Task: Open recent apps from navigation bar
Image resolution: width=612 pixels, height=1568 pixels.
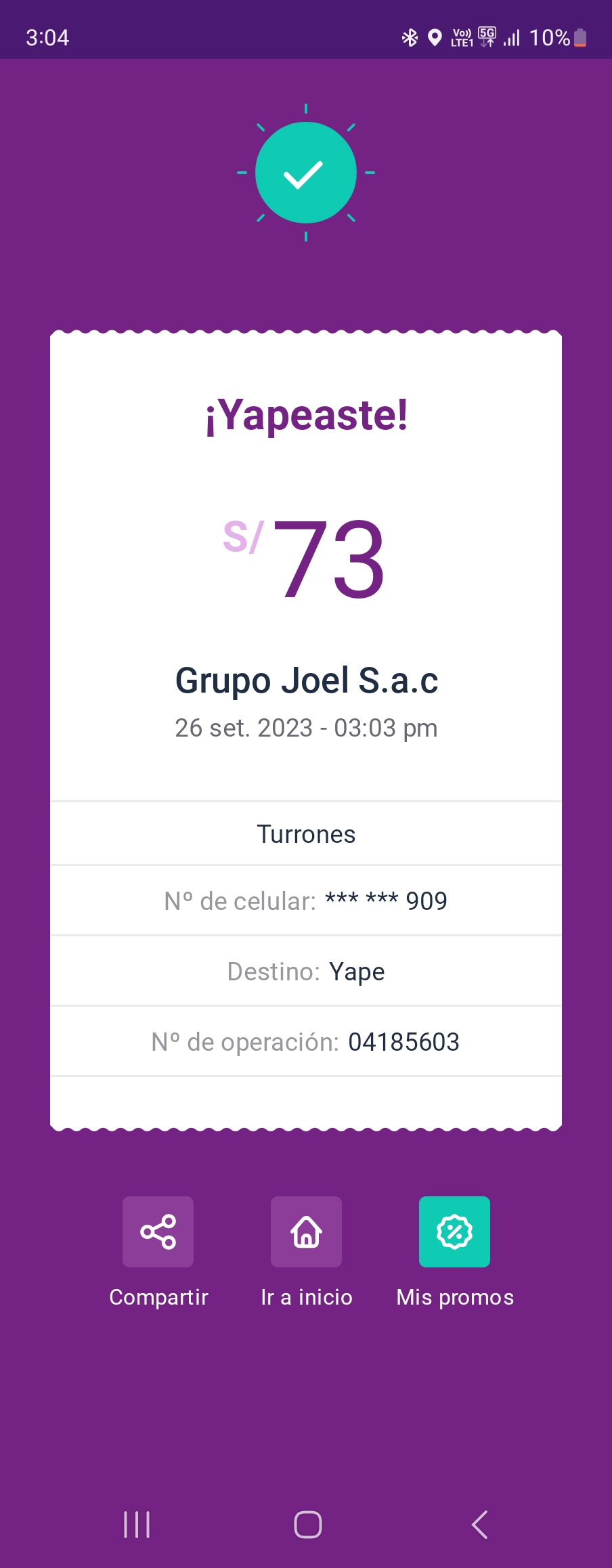Action: coord(137,1525)
